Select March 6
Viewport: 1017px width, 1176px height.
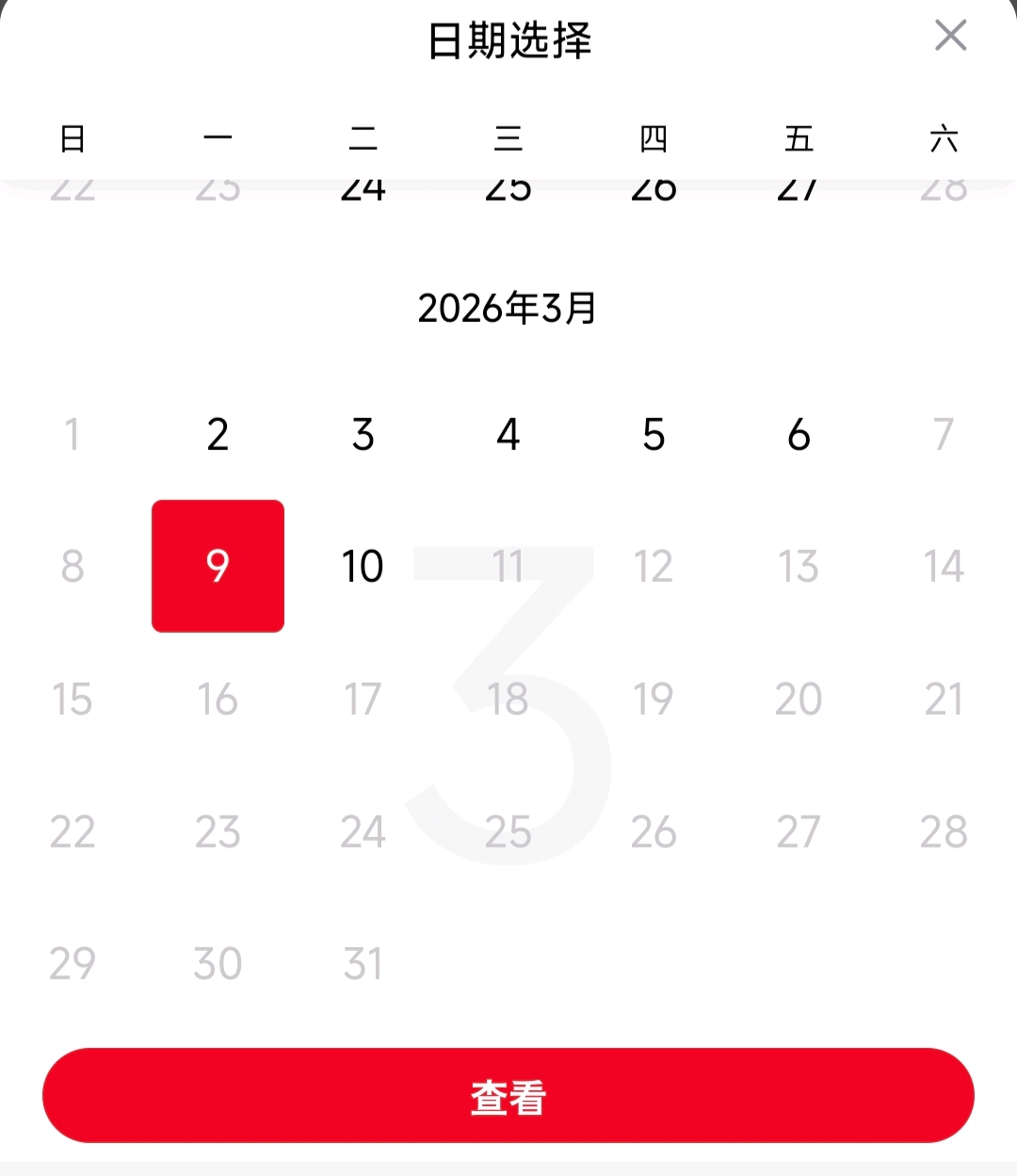coord(799,434)
